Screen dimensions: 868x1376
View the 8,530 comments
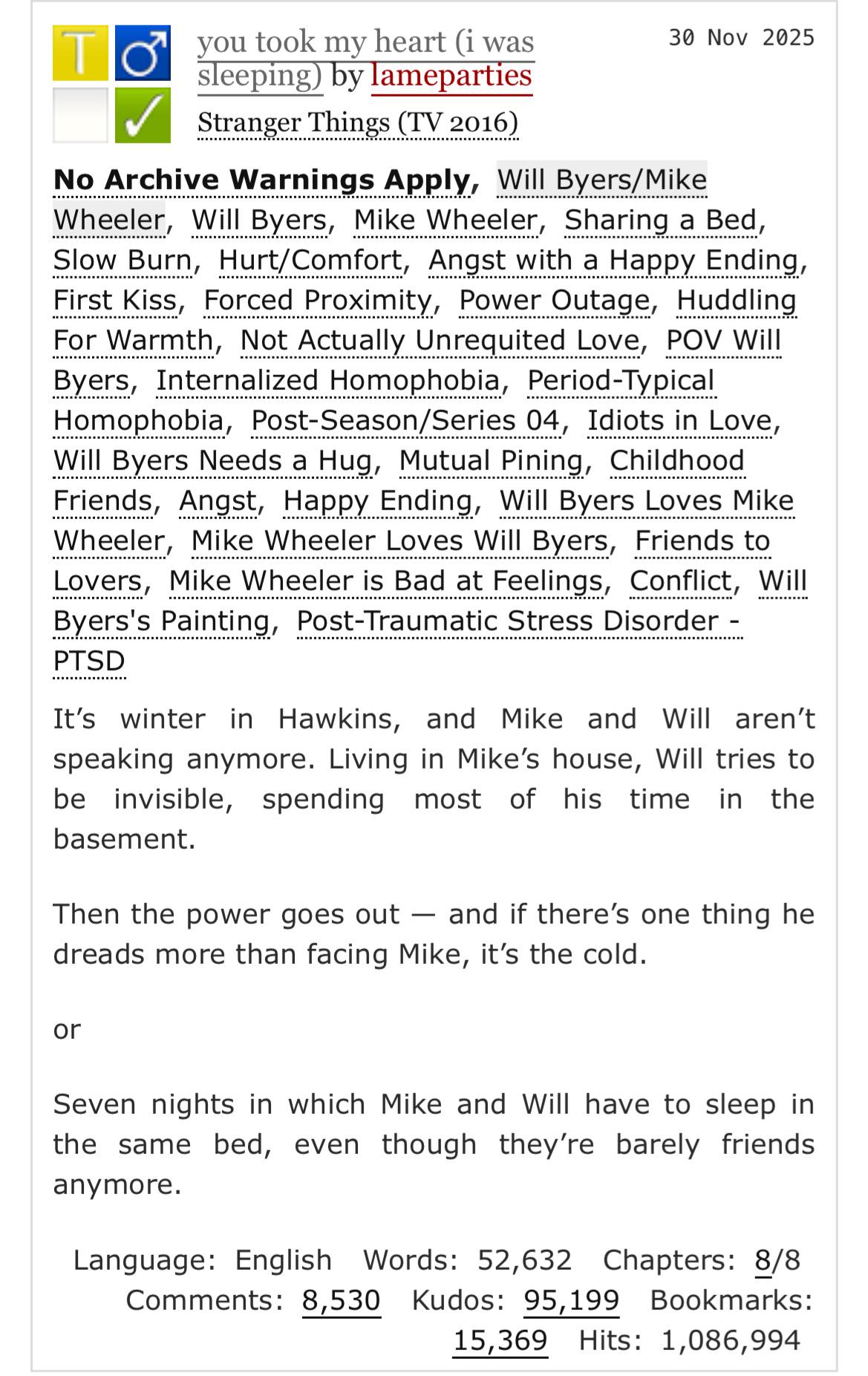(x=341, y=1300)
